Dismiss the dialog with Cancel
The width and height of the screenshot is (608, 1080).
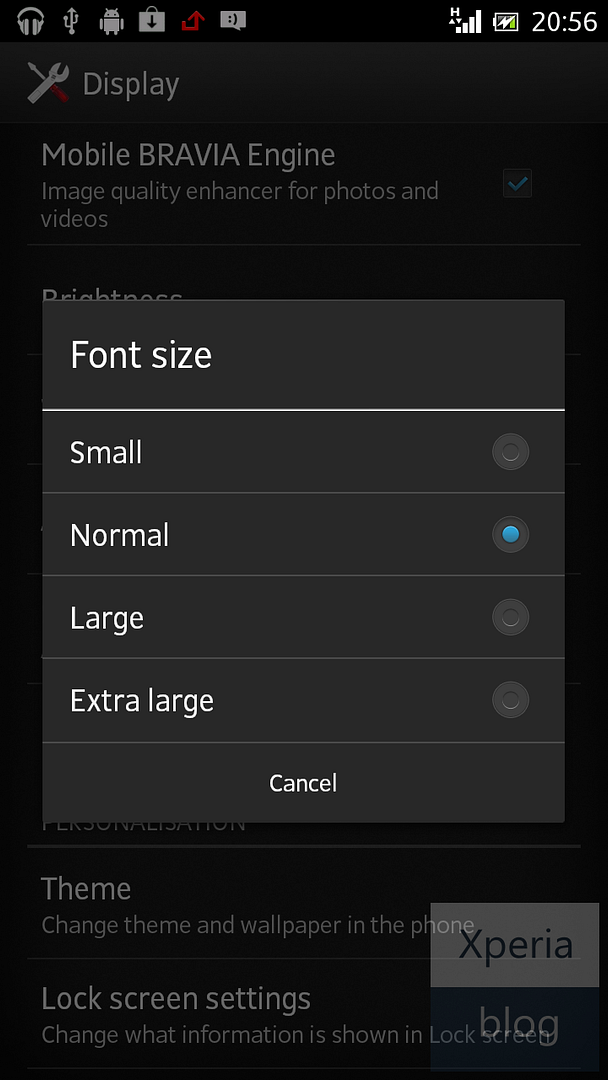coord(303,782)
